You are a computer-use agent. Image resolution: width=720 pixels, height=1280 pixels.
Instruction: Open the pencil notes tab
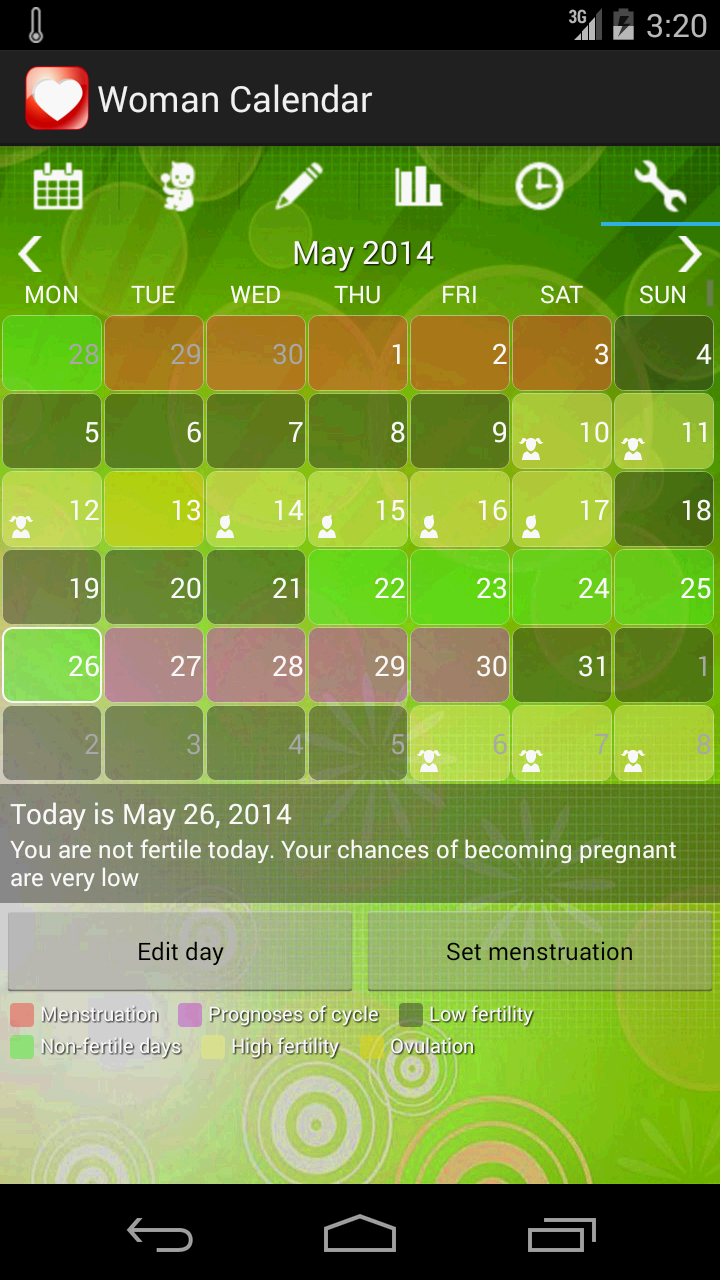click(x=298, y=186)
